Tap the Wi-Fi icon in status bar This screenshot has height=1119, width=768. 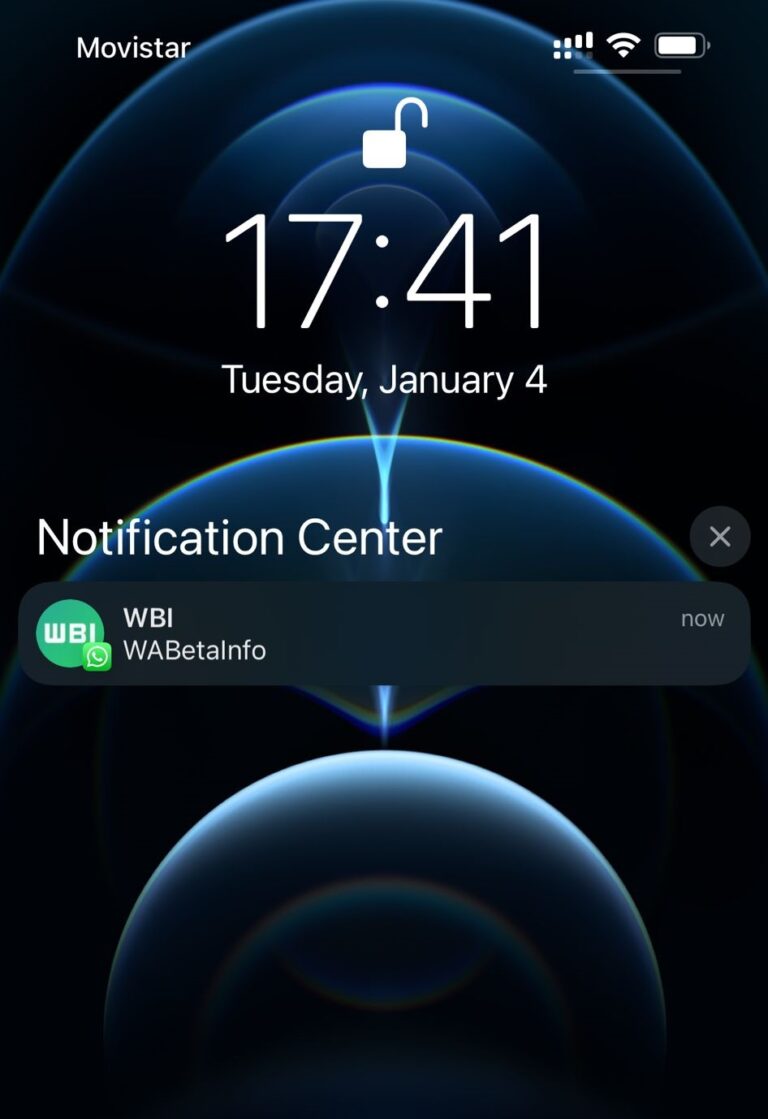pyautogui.click(x=623, y=45)
